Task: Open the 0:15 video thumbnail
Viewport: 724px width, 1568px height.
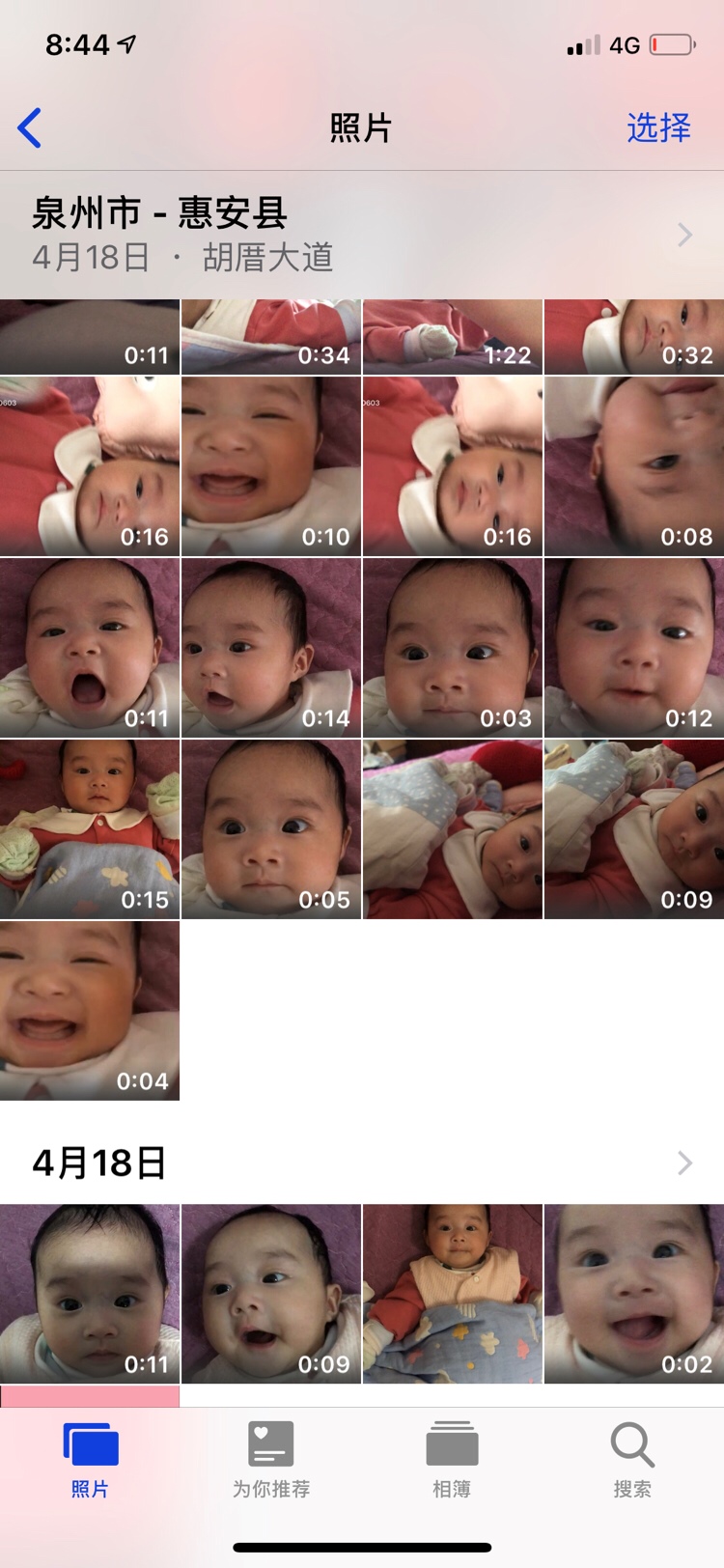Action: click(x=90, y=829)
